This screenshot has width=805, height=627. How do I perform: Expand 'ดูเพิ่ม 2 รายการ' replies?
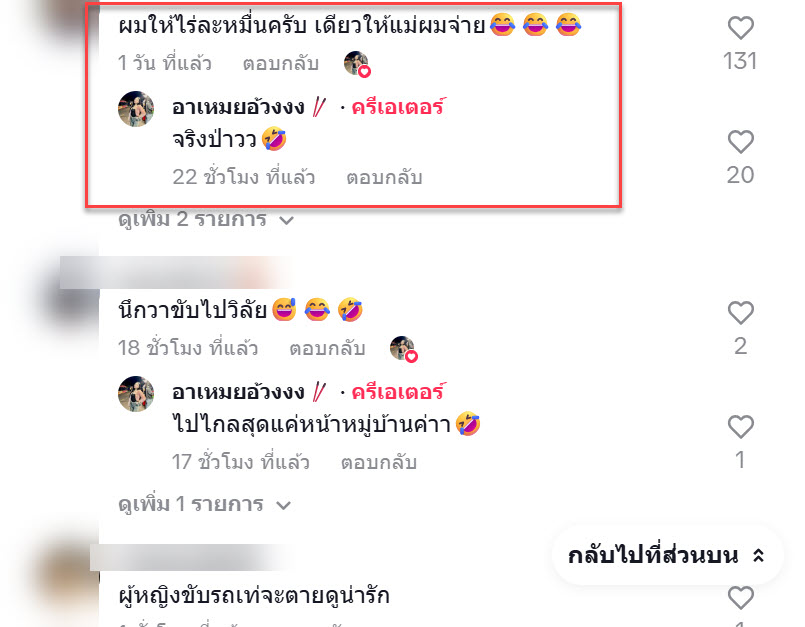(x=207, y=218)
